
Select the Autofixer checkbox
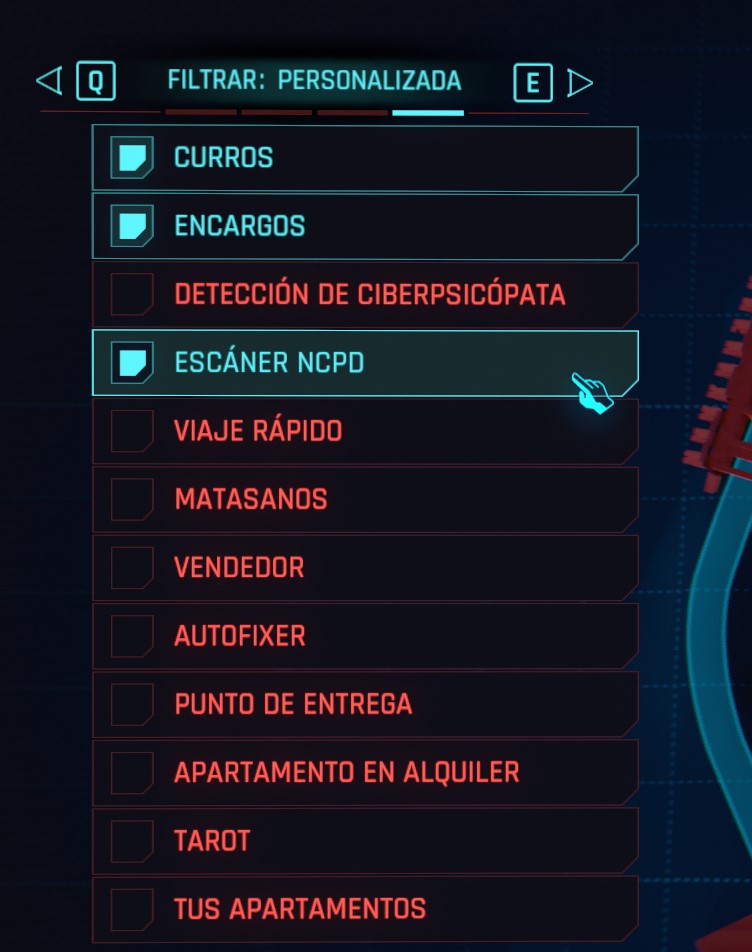pyautogui.click(x=132, y=635)
